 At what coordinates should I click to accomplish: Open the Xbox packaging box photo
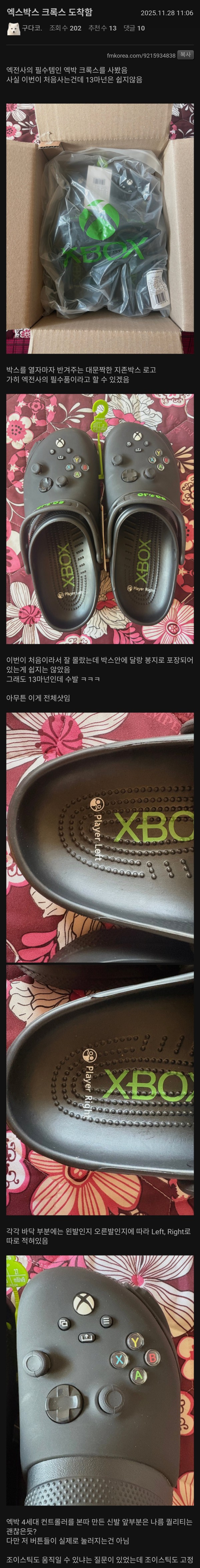[x=100, y=228]
